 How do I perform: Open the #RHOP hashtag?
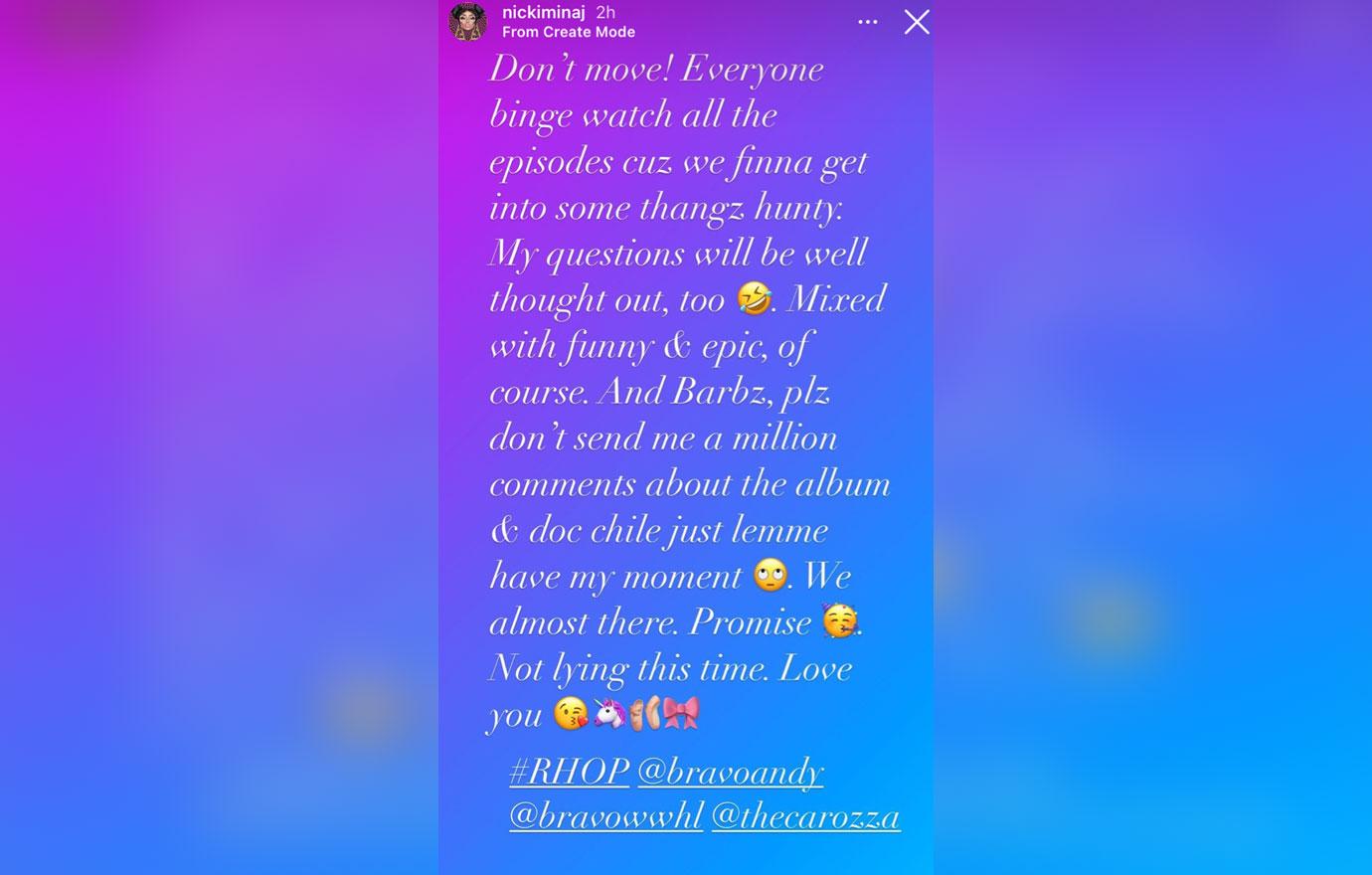pyautogui.click(x=569, y=771)
